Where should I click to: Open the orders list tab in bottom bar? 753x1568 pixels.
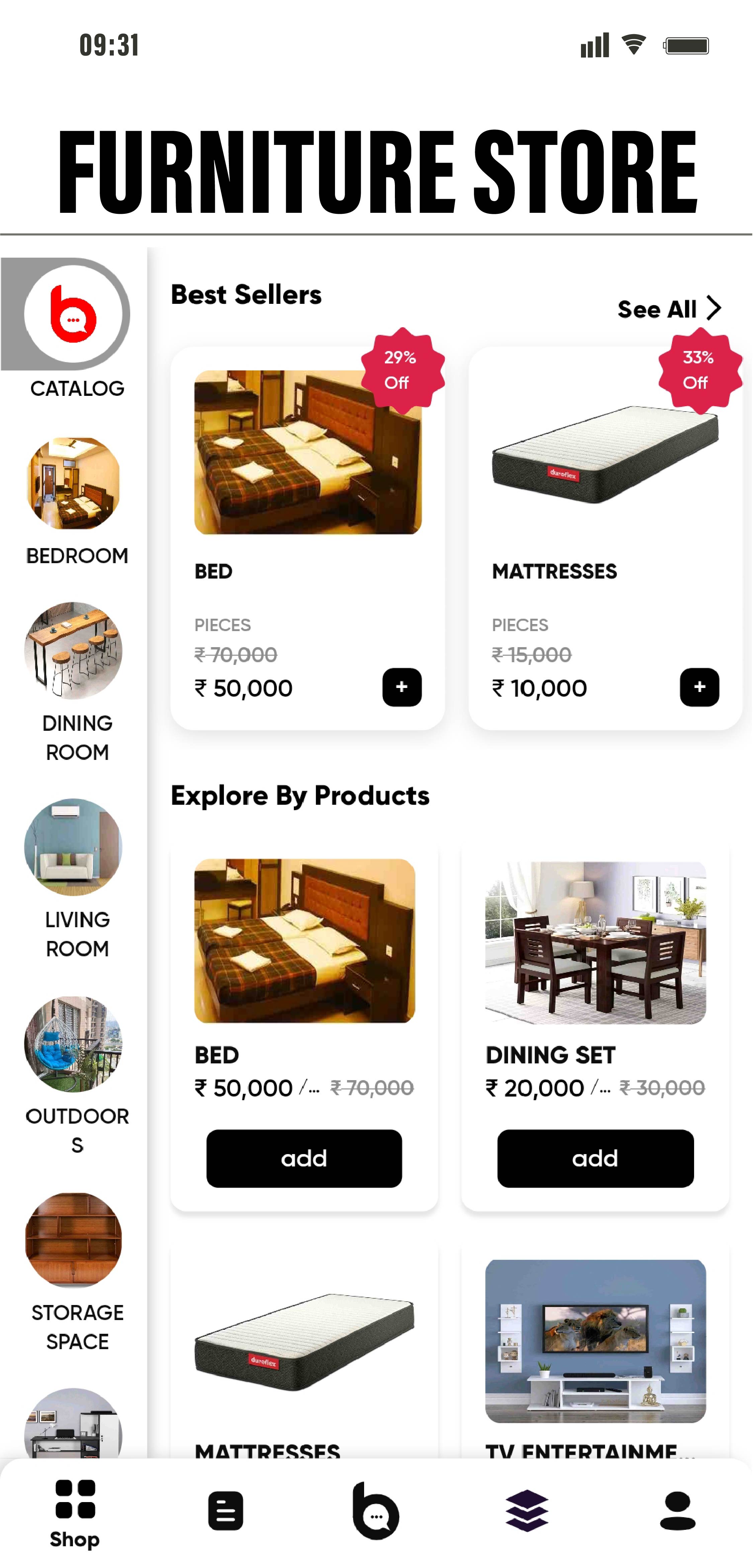pyautogui.click(x=225, y=1510)
